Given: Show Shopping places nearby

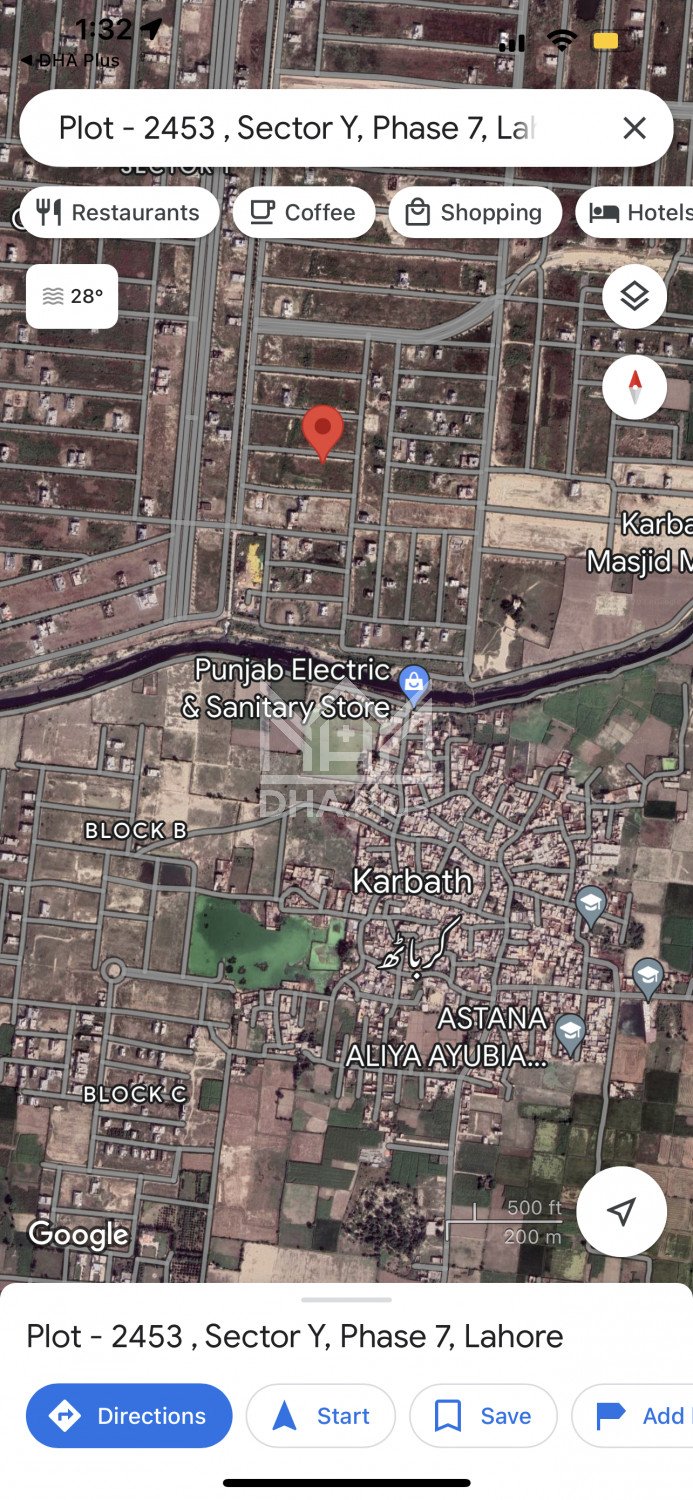Looking at the screenshot, I should pyautogui.click(x=474, y=212).
